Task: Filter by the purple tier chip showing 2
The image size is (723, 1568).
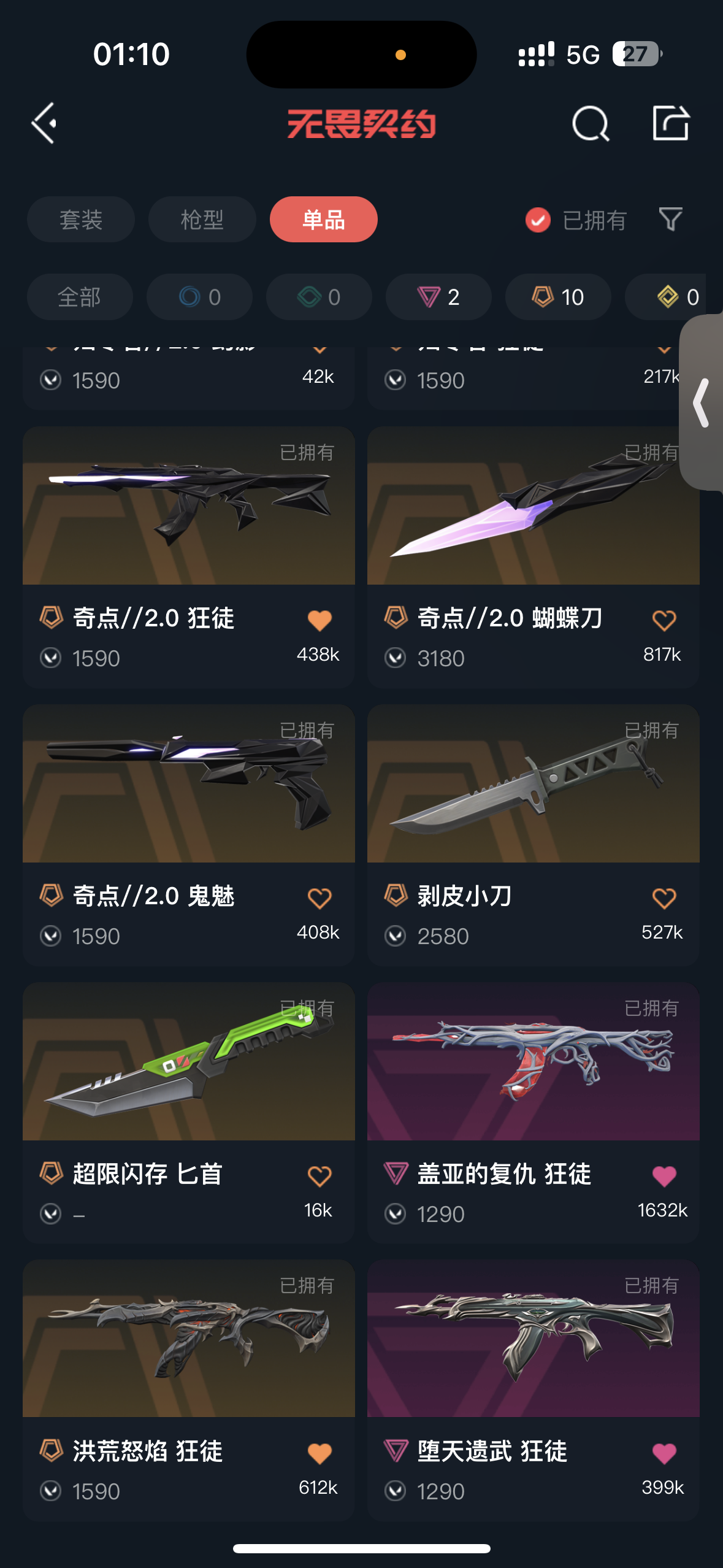Action: [438, 297]
